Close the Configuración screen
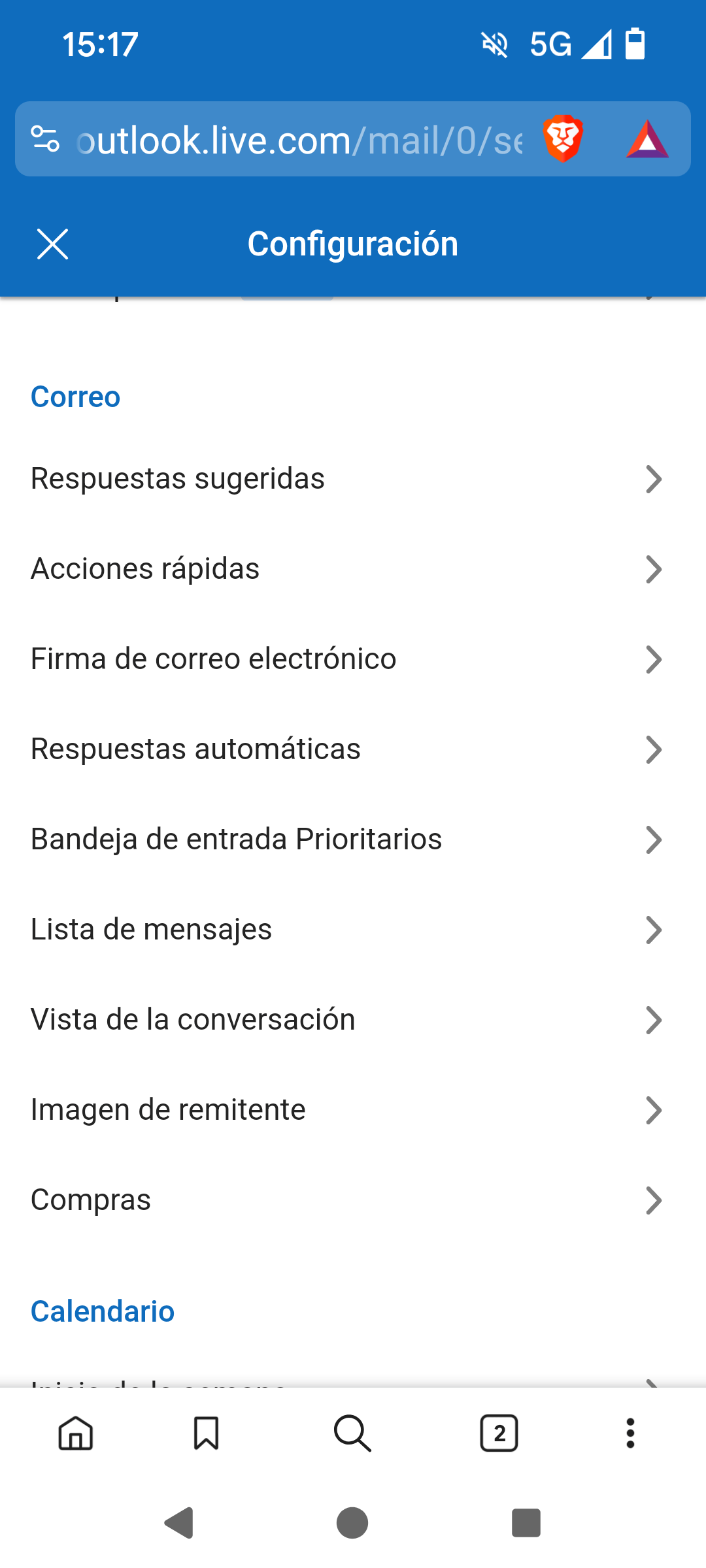 point(52,244)
